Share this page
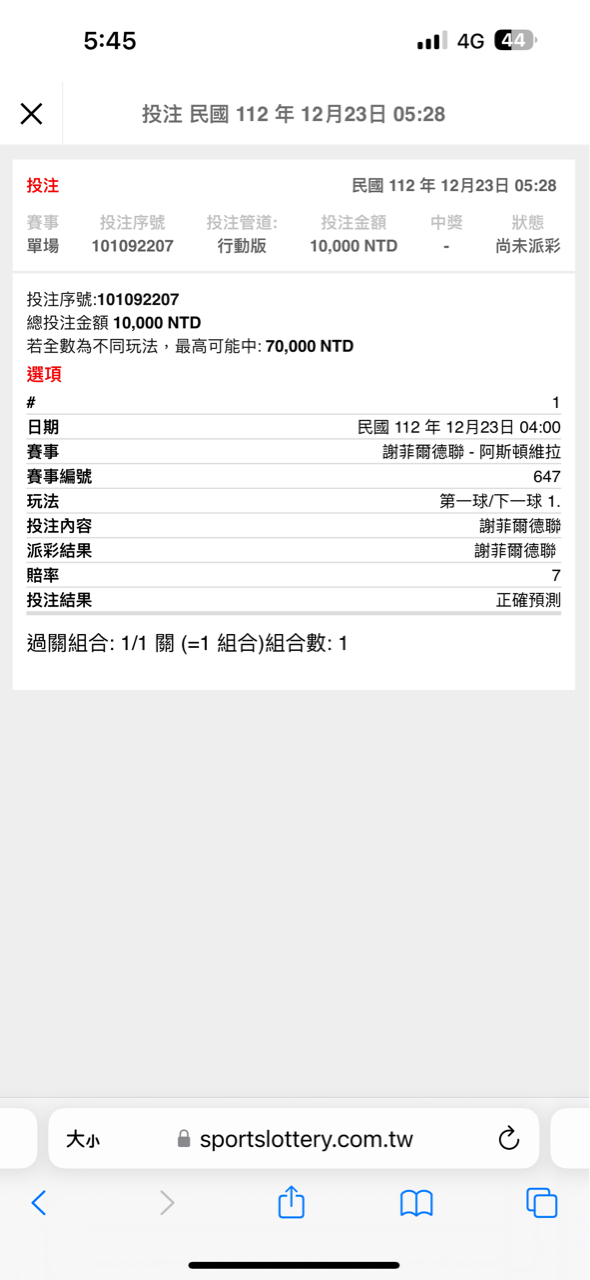590x1280 pixels. pos(291,1201)
